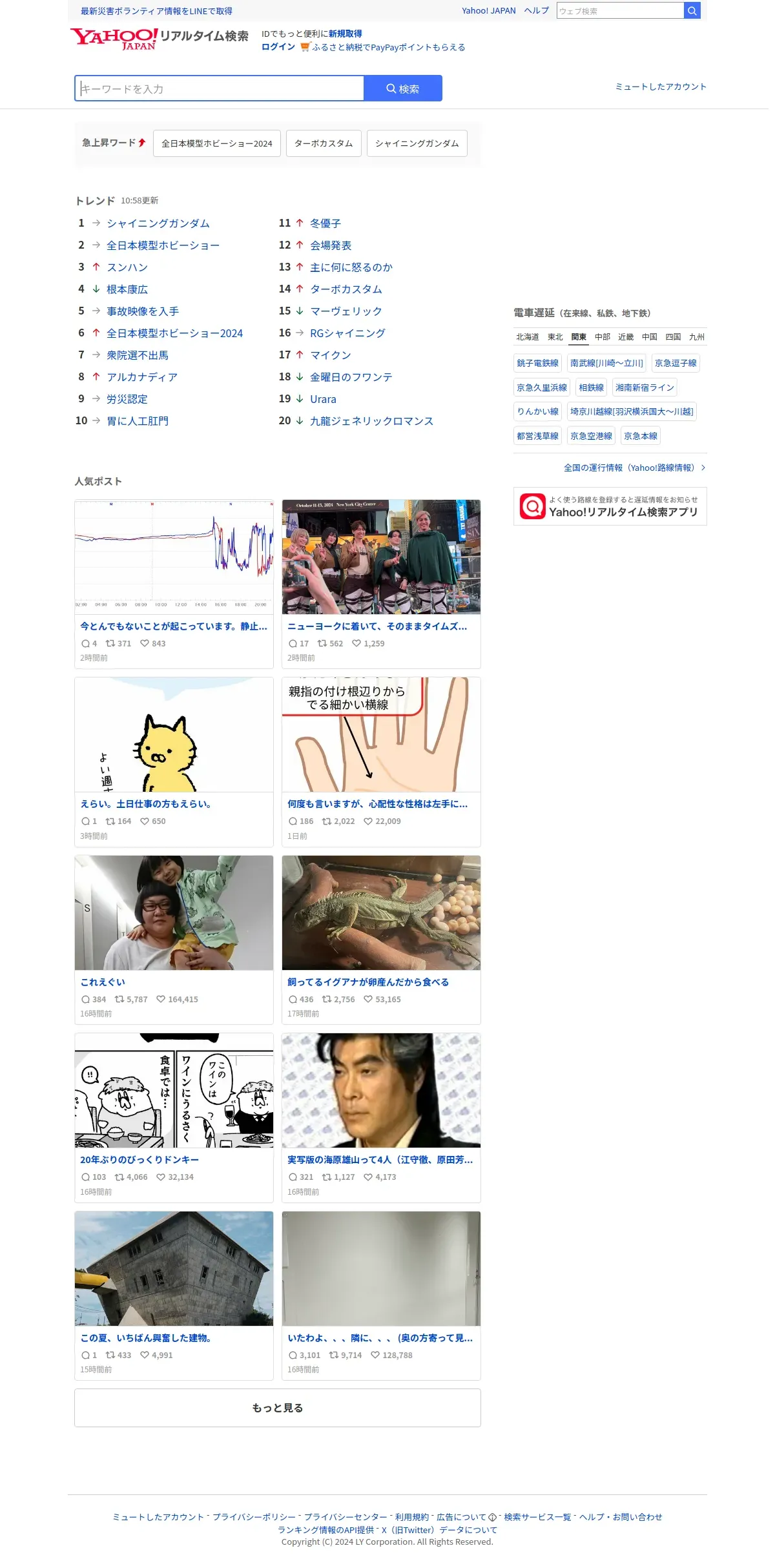Screen dimensions: 775x1568
Task: Open the 九龍ジェネリックロマンス trend
Action: [371, 421]
